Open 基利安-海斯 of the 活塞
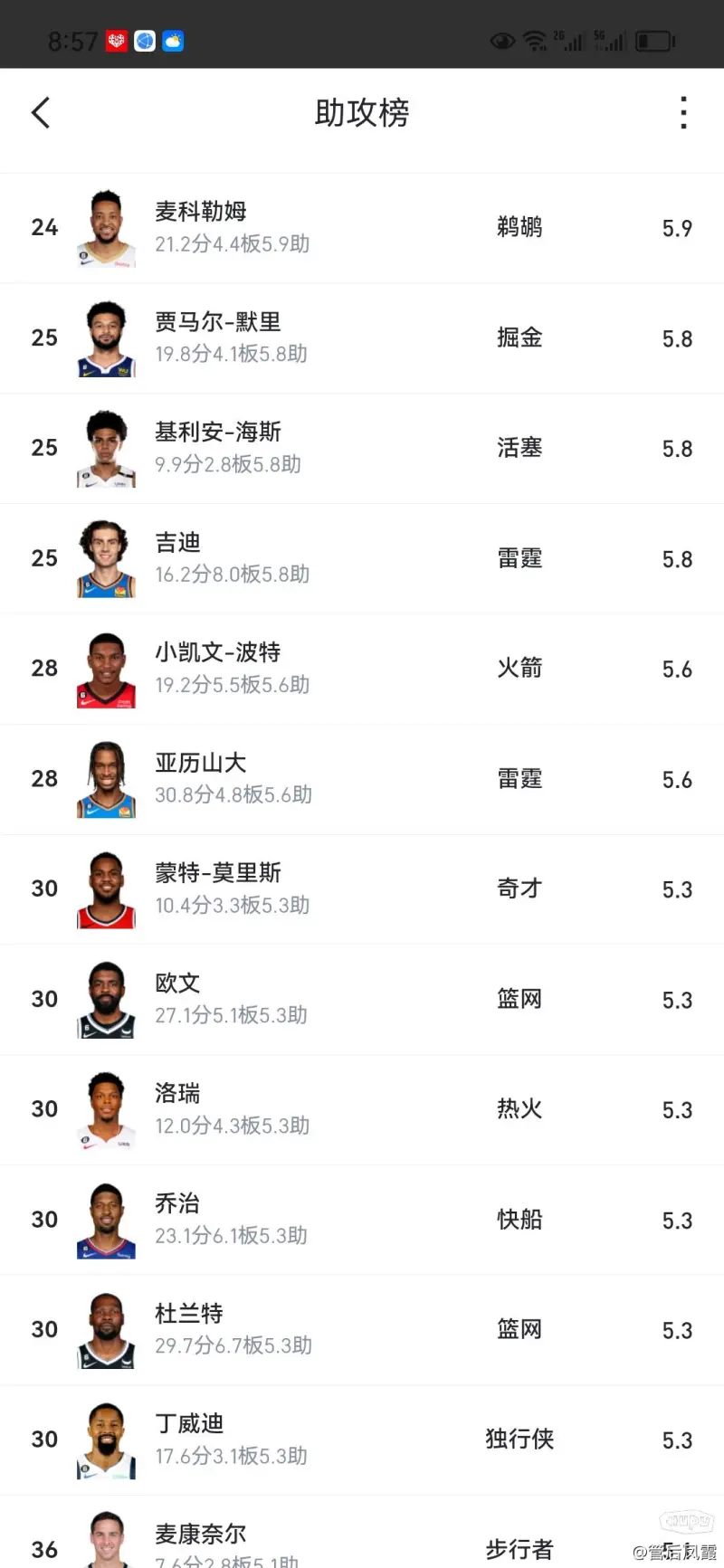The width and height of the screenshot is (724, 1568). (362, 449)
